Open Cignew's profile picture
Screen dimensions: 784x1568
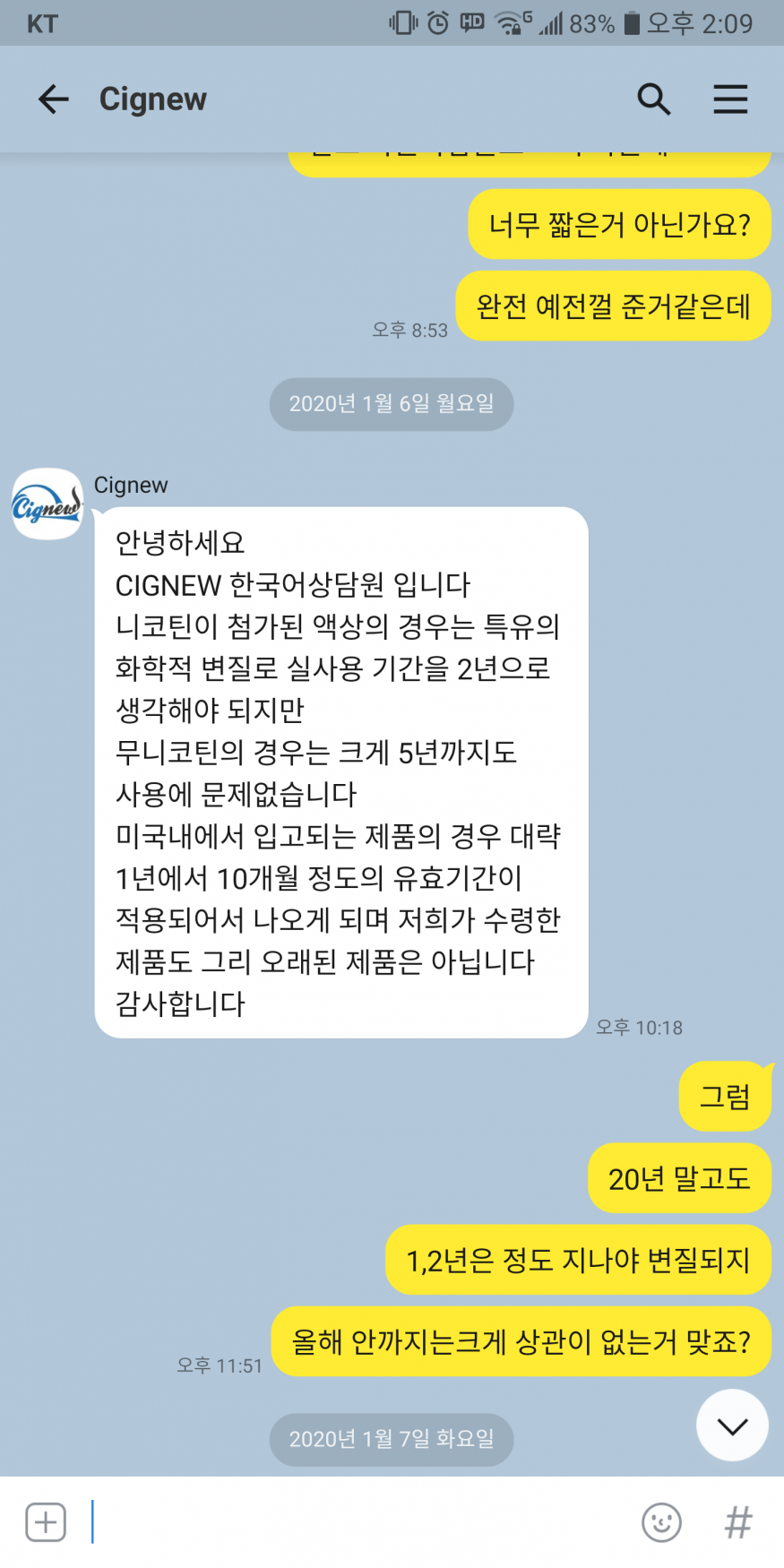pyautogui.click(x=47, y=504)
